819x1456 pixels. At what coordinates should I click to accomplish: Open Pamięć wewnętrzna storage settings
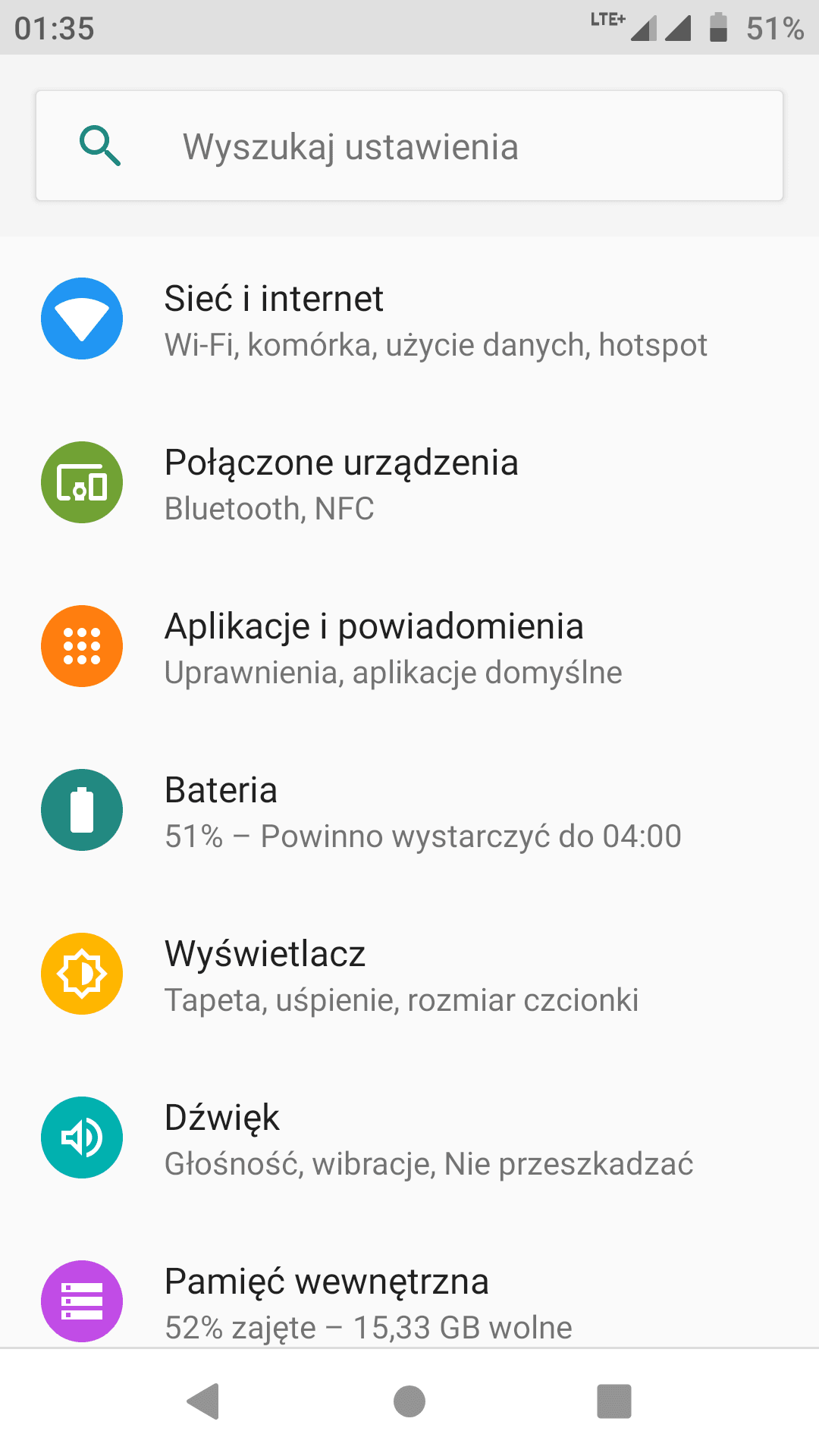pyautogui.click(x=409, y=1283)
